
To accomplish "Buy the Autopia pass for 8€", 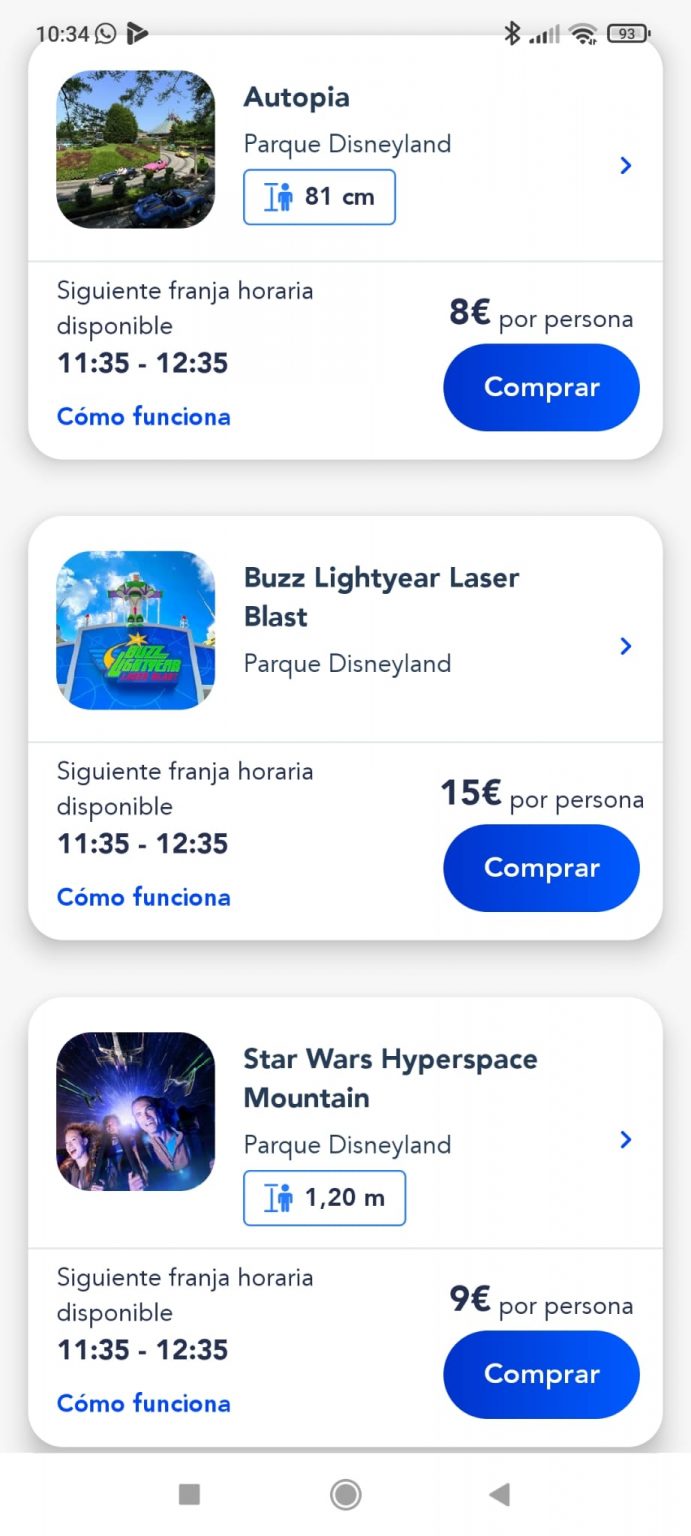I will pos(541,388).
